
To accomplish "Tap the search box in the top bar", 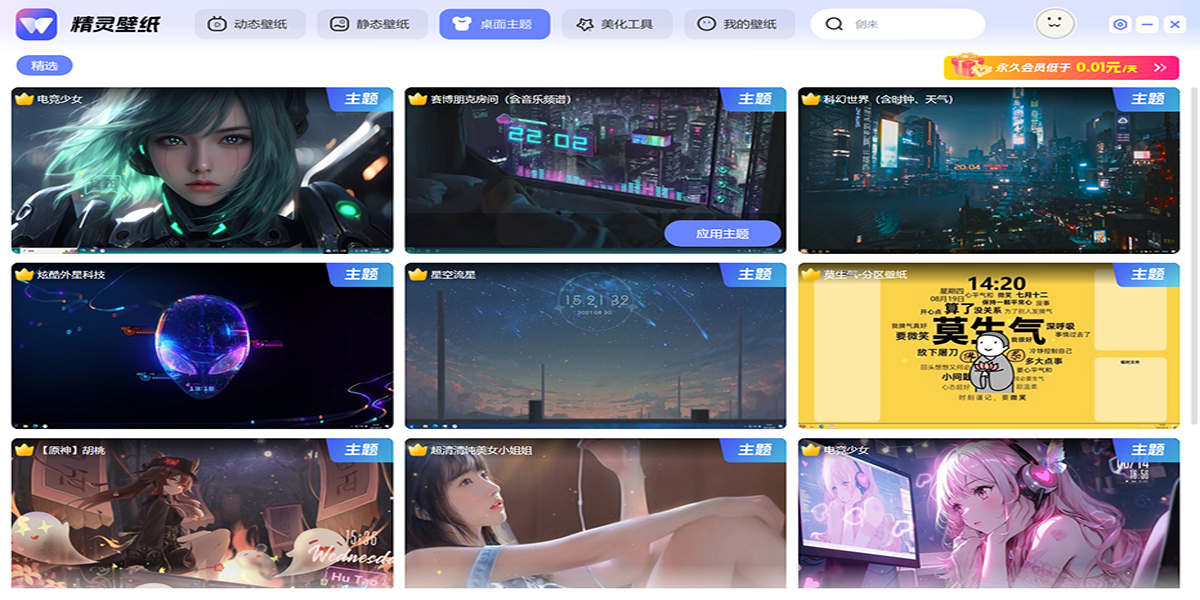I will pos(910,24).
